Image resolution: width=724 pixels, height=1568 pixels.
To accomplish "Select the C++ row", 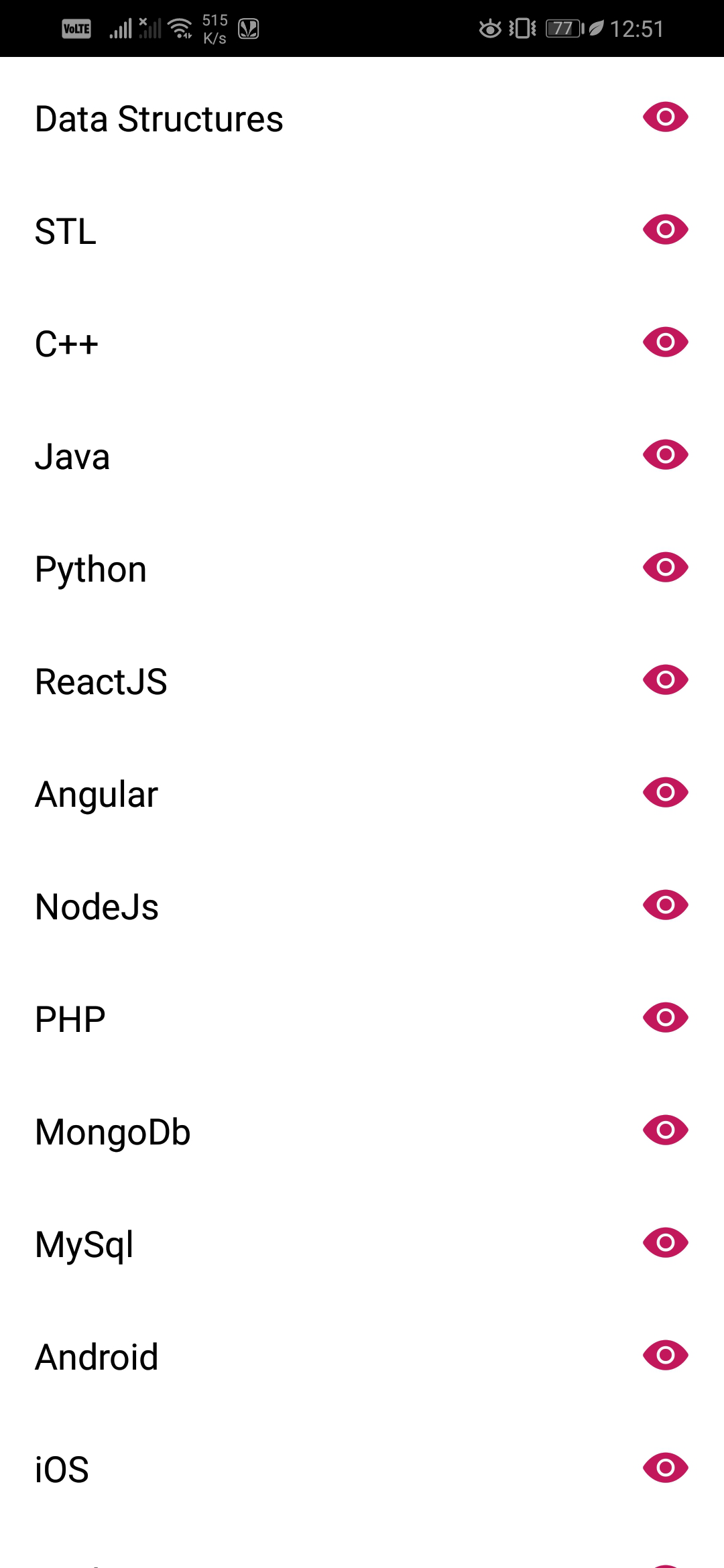I will pos(67,344).
